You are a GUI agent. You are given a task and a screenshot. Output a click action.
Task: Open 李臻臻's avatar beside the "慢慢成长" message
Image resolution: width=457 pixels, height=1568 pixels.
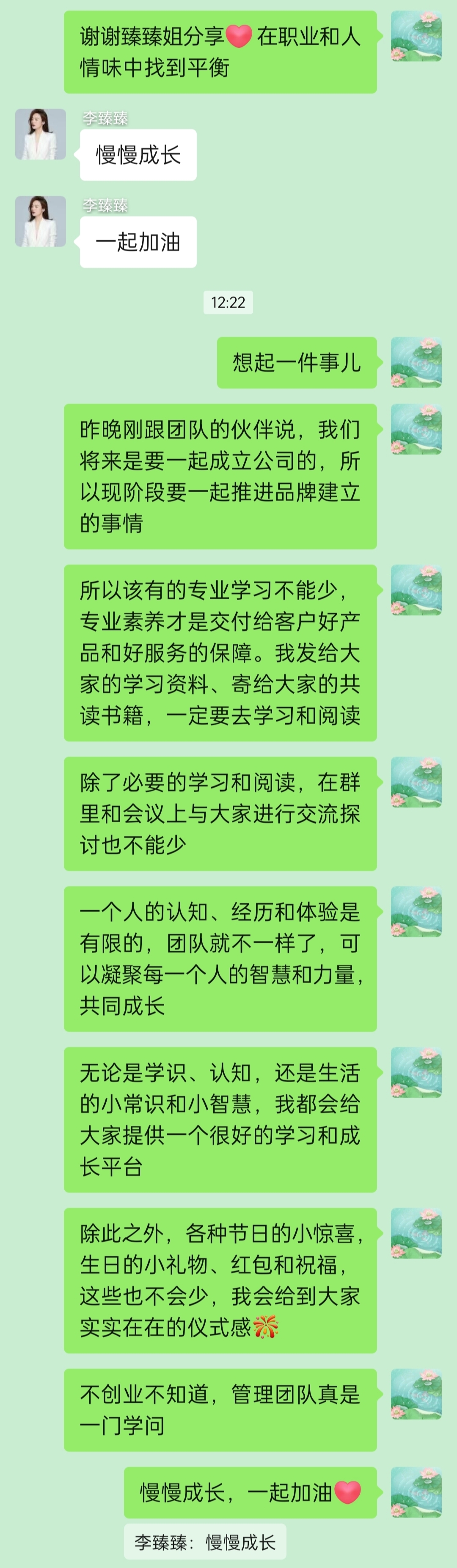click(x=40, y=135)
